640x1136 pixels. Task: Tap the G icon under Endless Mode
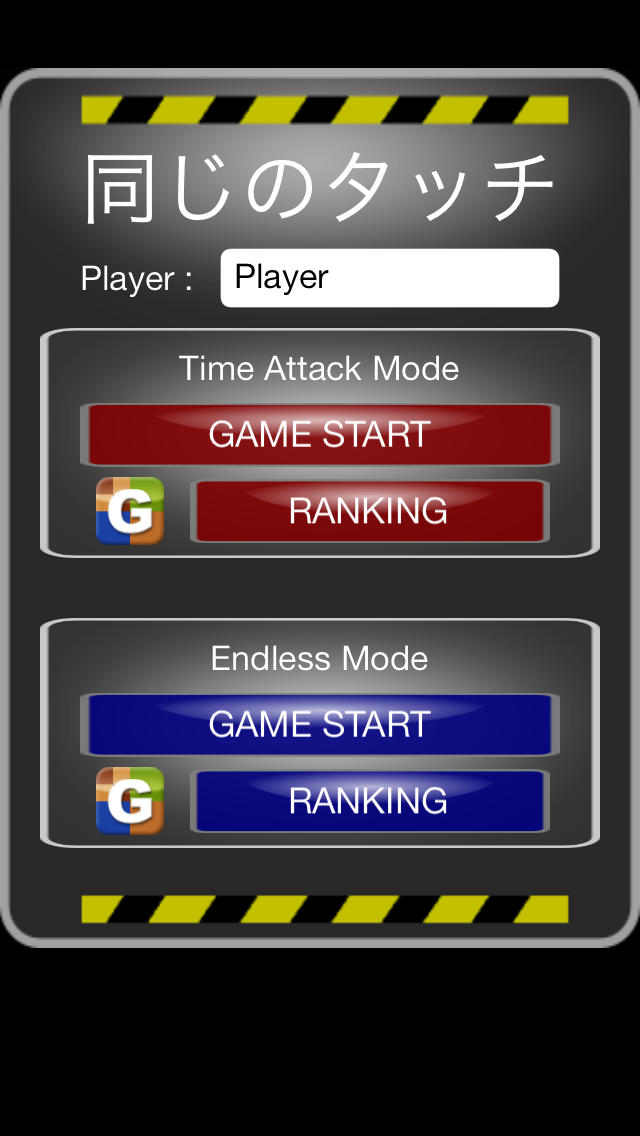[x=129, y=801]
